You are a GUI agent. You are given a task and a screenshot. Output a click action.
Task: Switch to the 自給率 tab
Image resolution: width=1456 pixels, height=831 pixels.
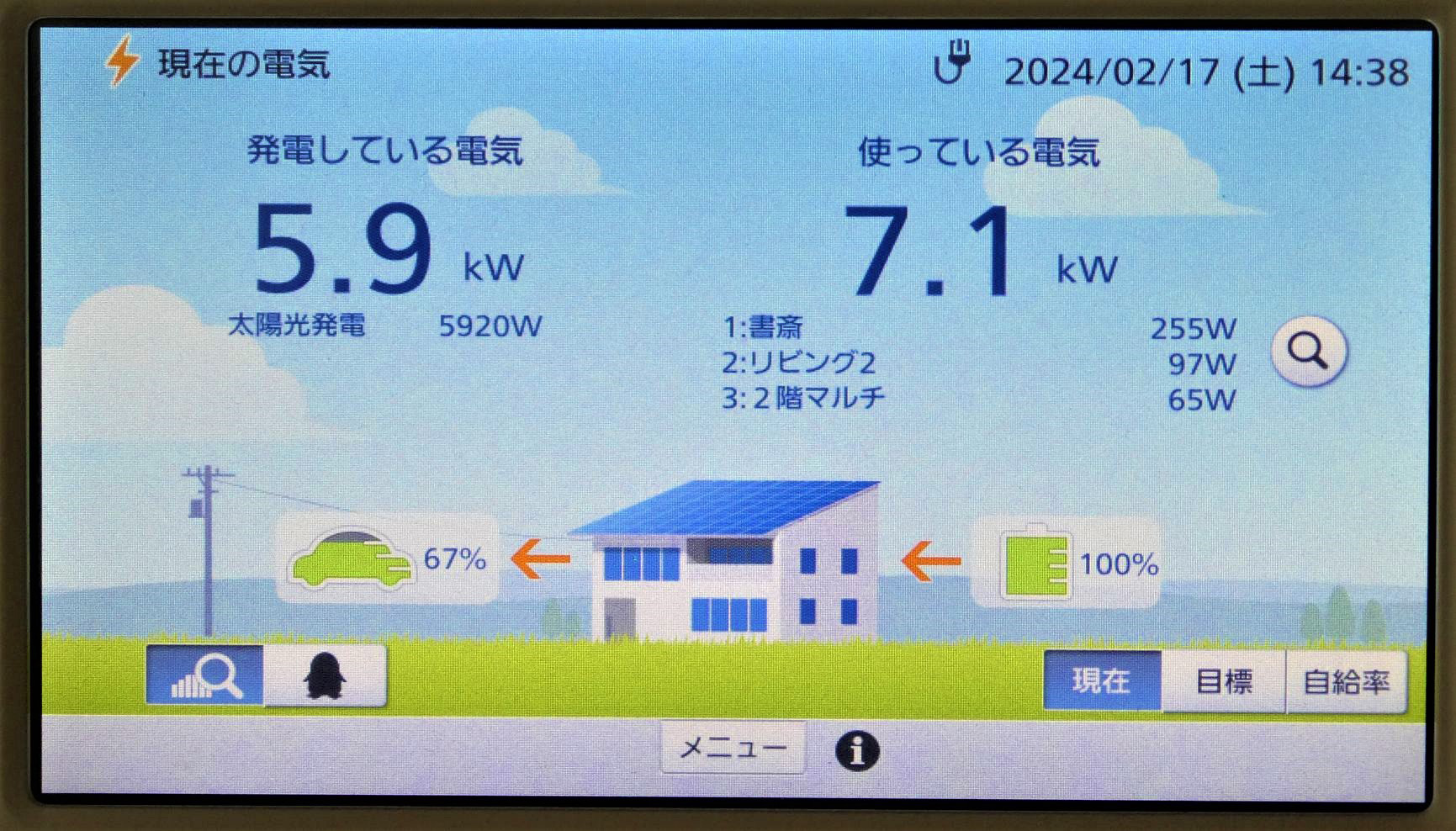point(1346,681)
